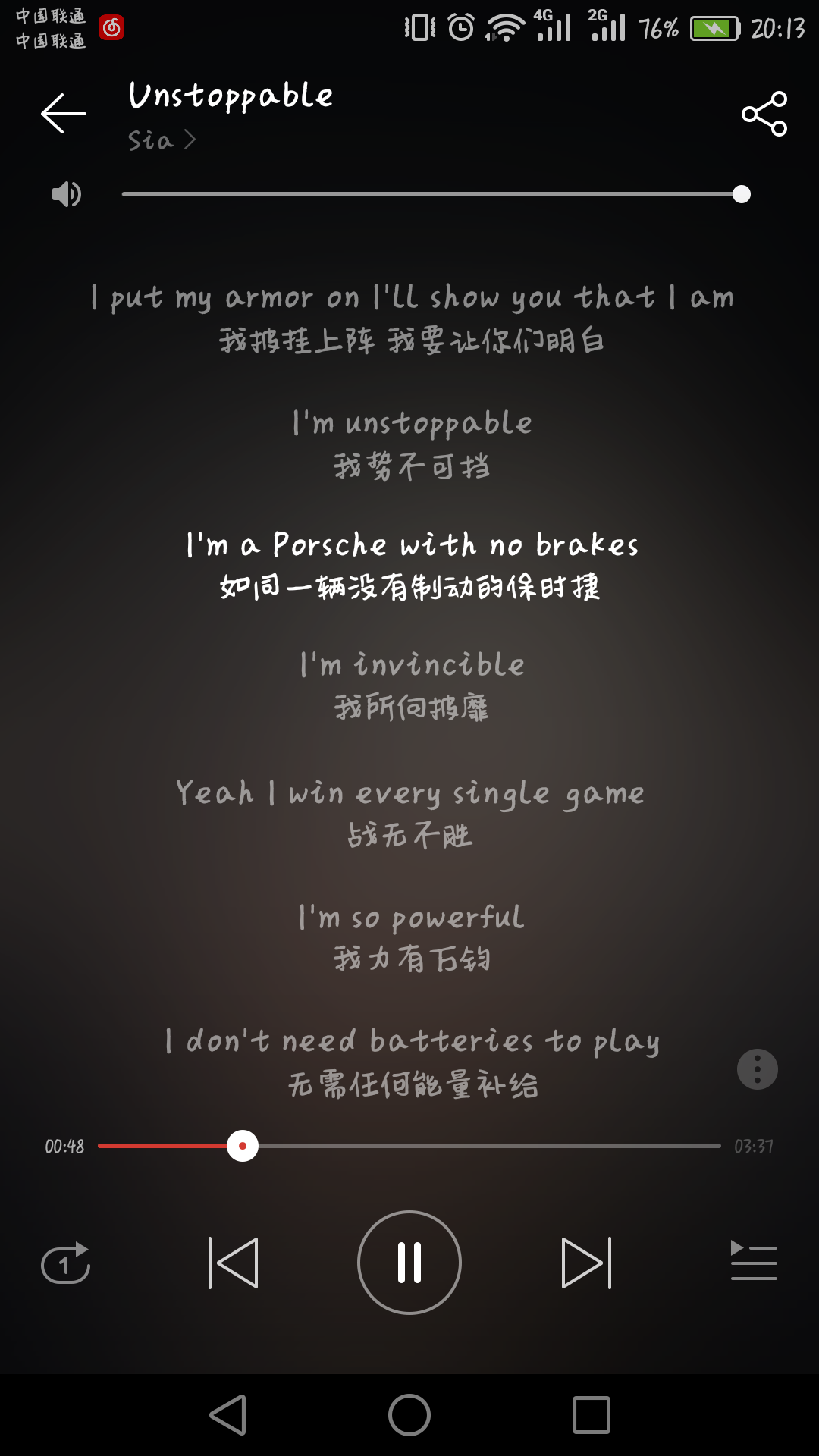
Task: Seek to middle of playback progress bar
Action: (409, 1146)
